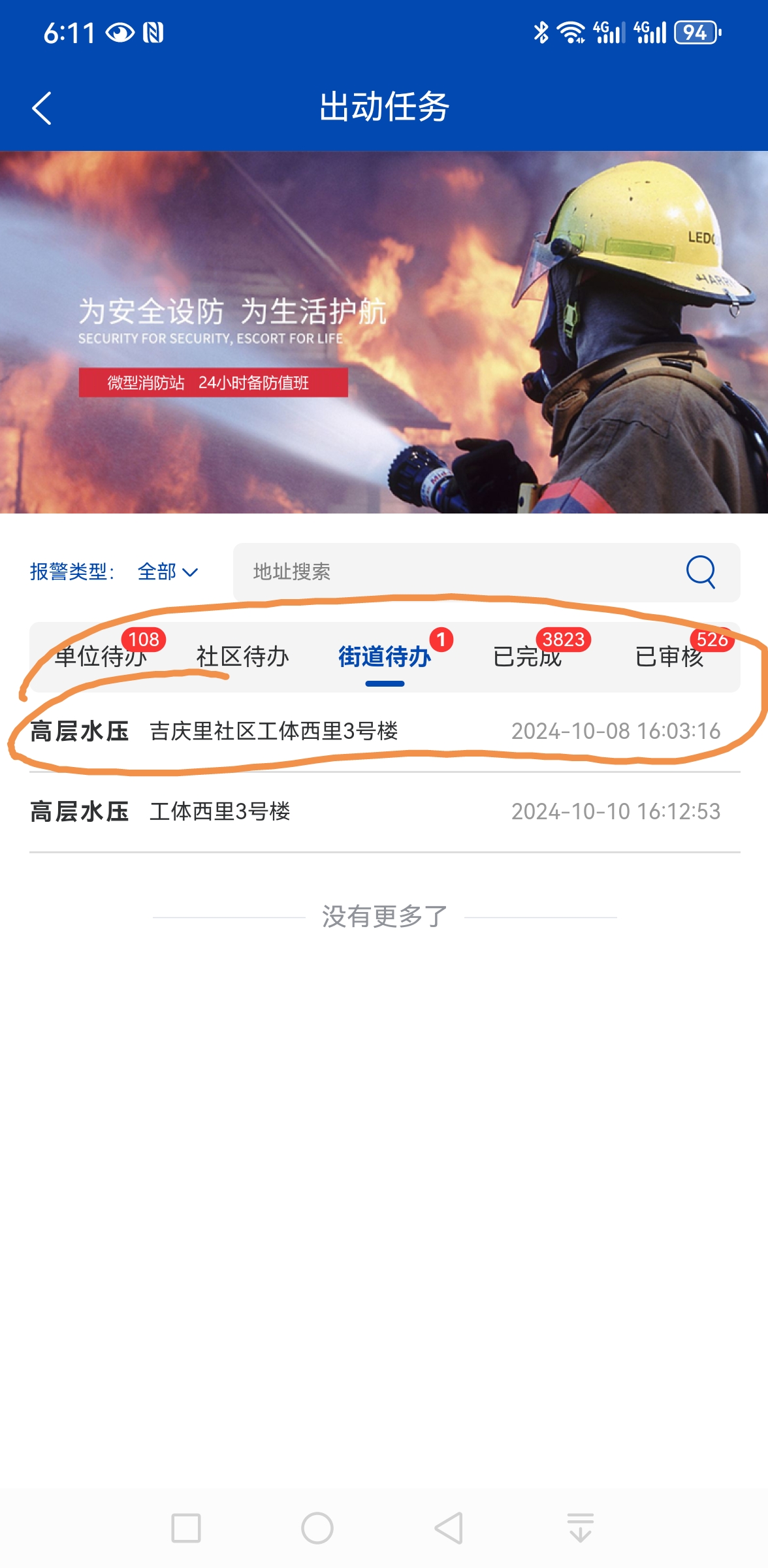Open the 已完成 tab

[x=527, y=657]
